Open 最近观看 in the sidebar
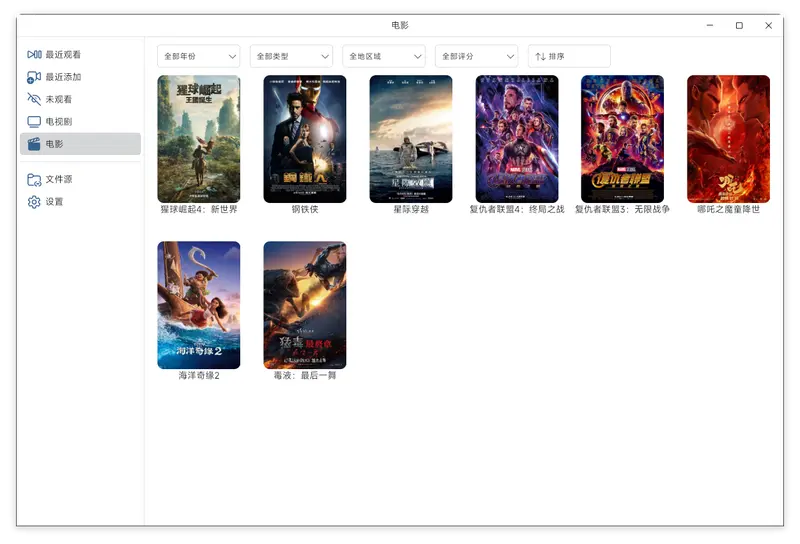 [62, 55]
